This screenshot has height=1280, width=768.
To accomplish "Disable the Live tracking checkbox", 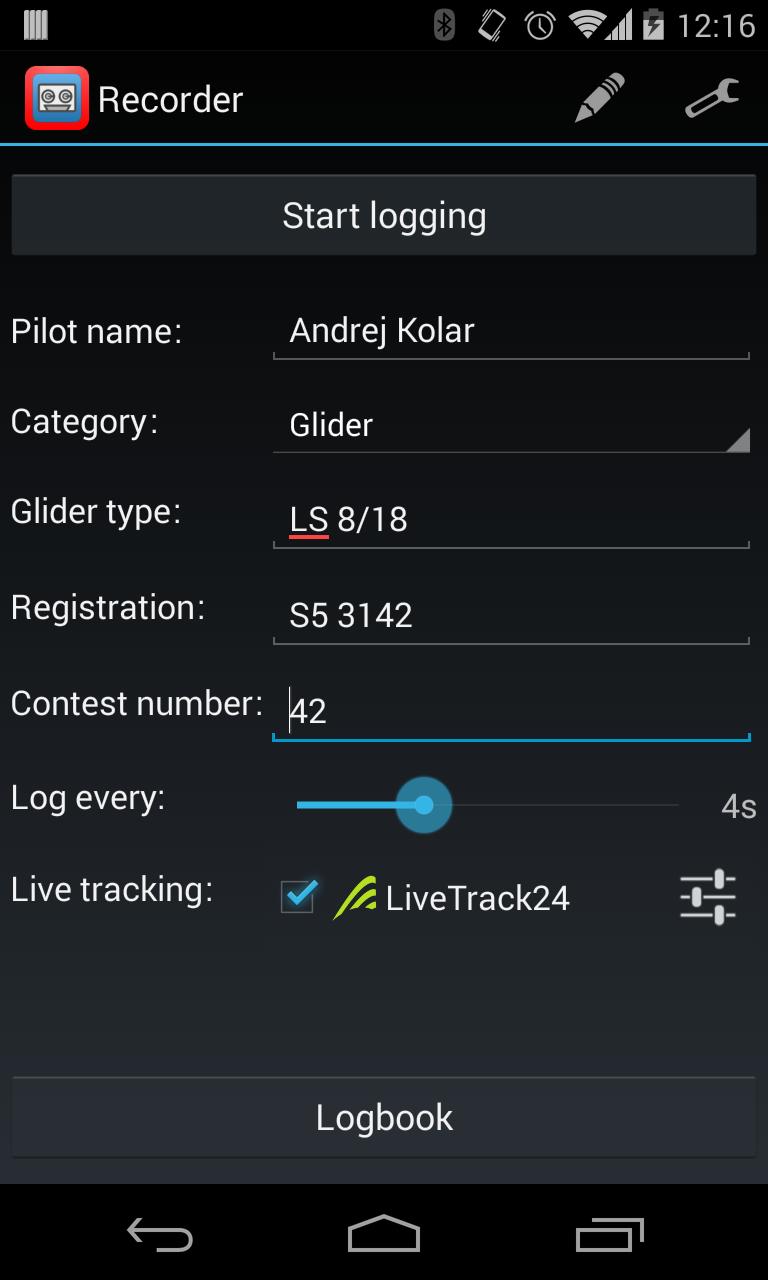I will (296, 896).
